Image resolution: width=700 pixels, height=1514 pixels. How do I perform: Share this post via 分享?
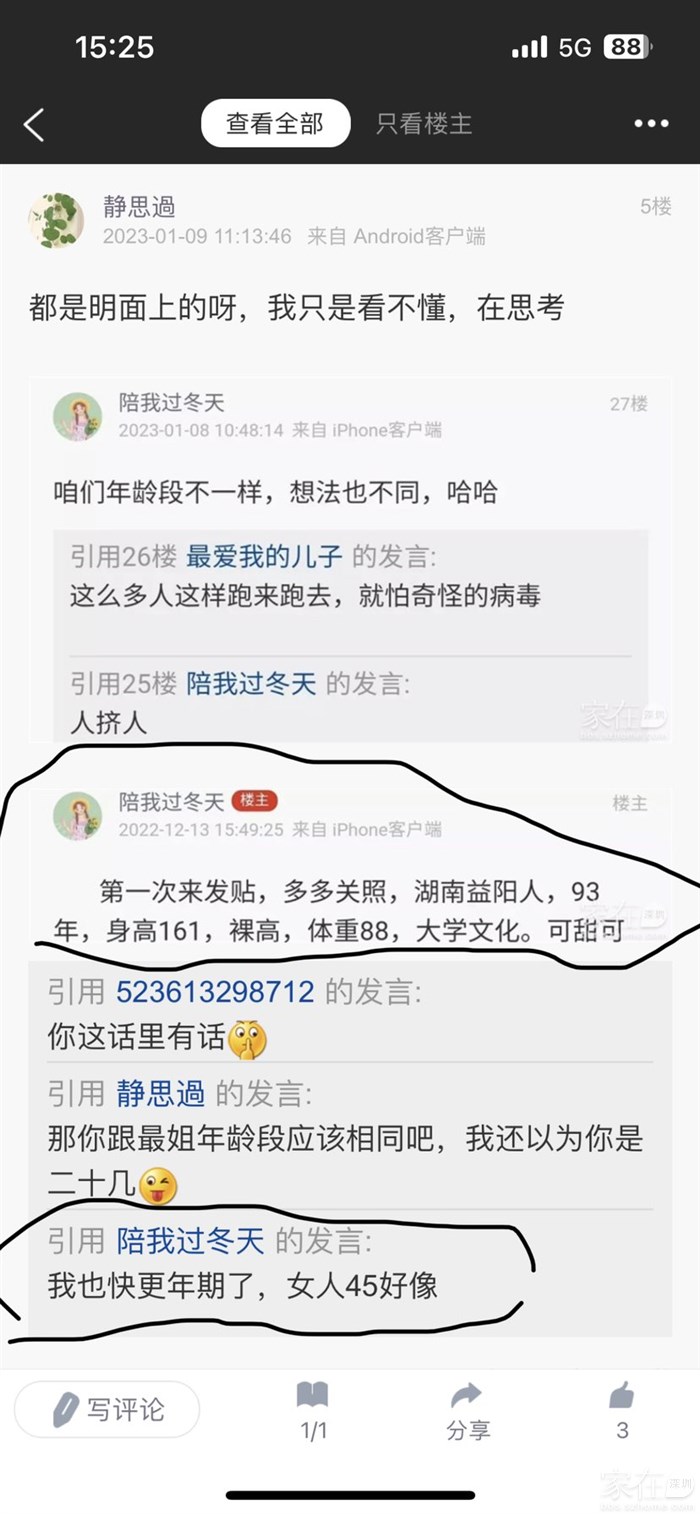pyautogui.click(x=467, y=1410)
